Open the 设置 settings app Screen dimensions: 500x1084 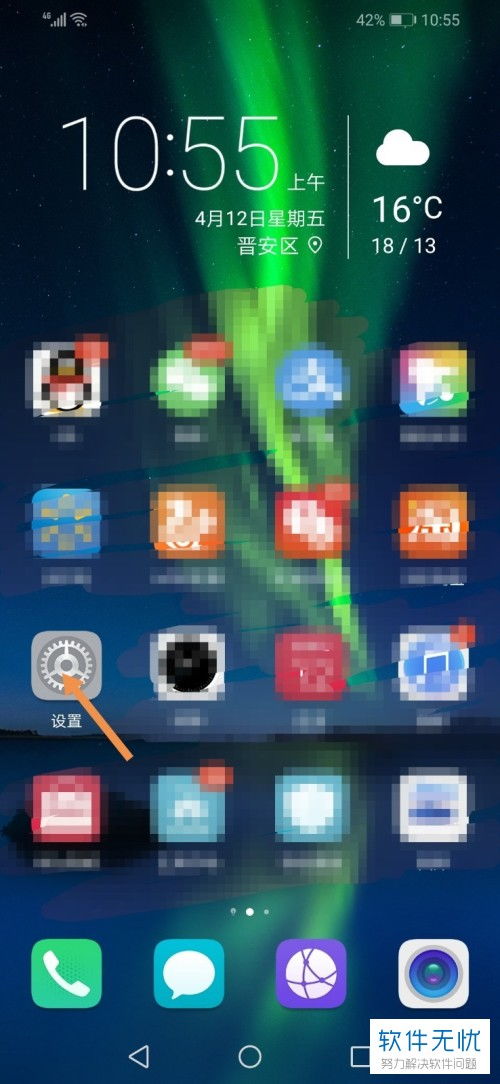pos(66,665)
